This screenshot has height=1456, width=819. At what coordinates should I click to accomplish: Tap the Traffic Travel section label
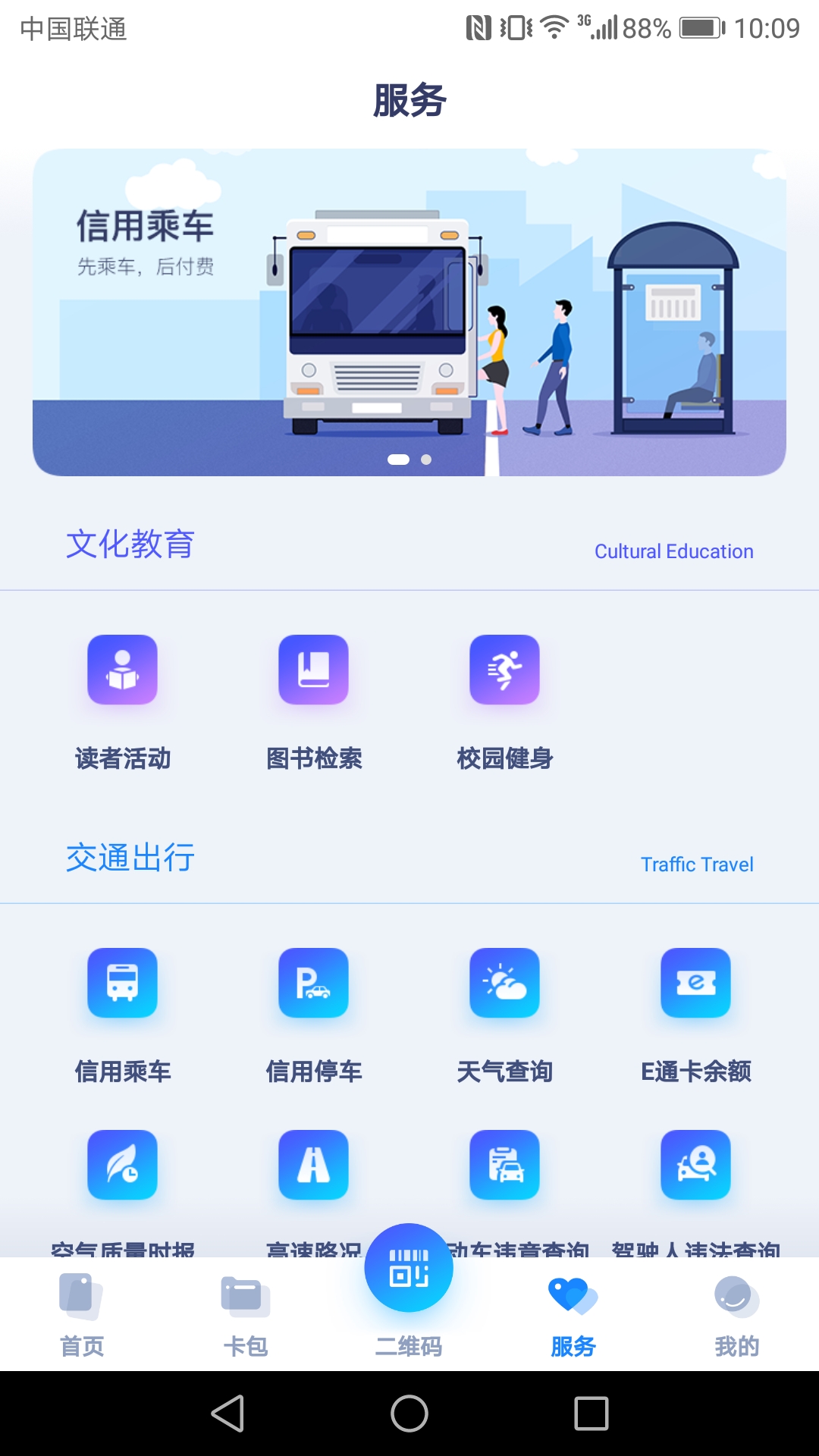click(697, 864)
